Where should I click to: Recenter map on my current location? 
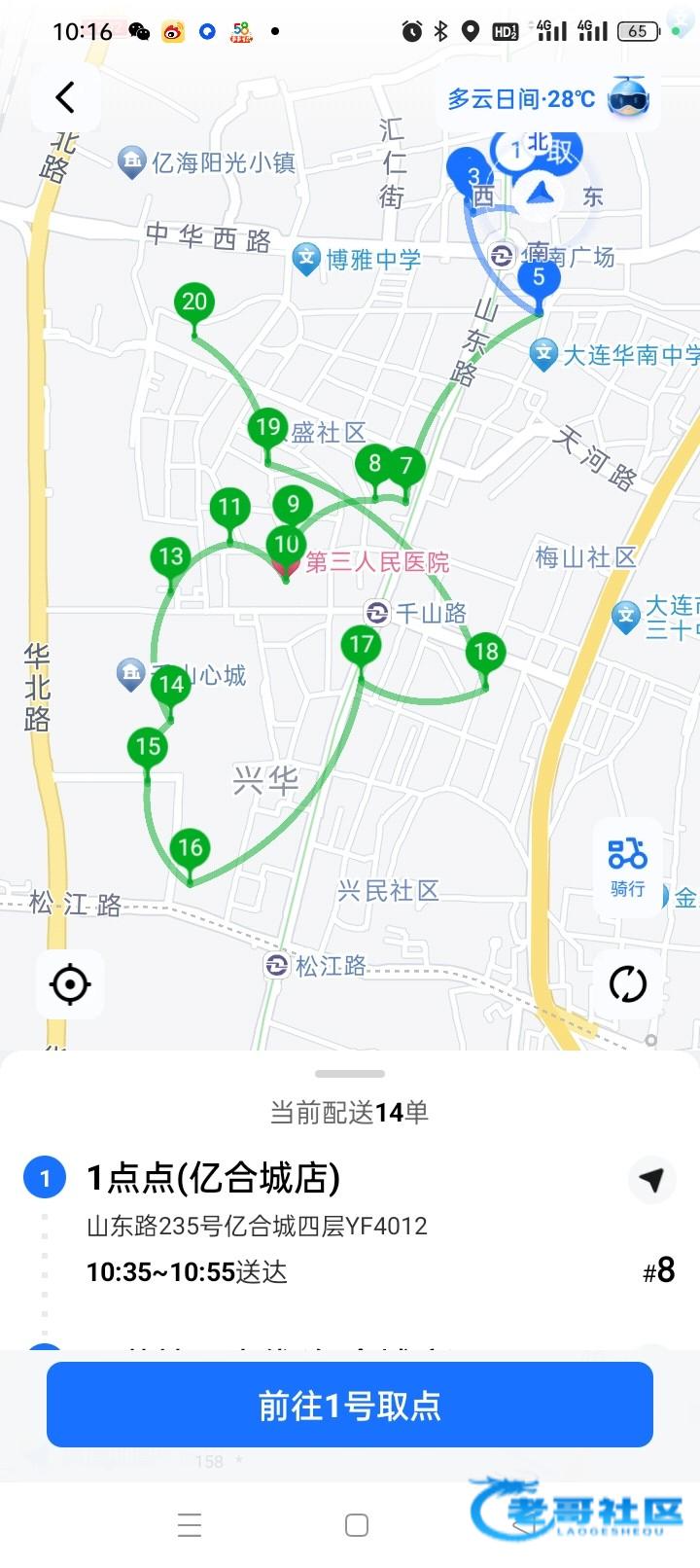tap(70, 984)
